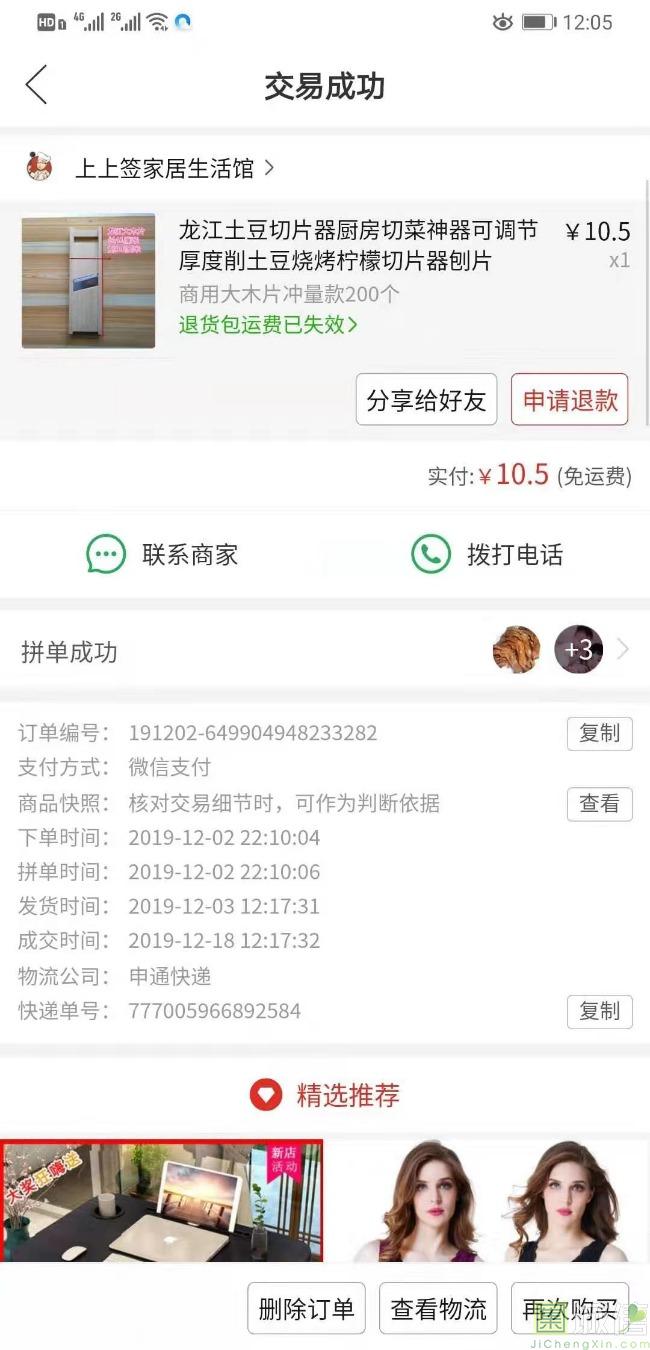
Task: Buy the item again with 再次购买
Action: (569, 1308)
